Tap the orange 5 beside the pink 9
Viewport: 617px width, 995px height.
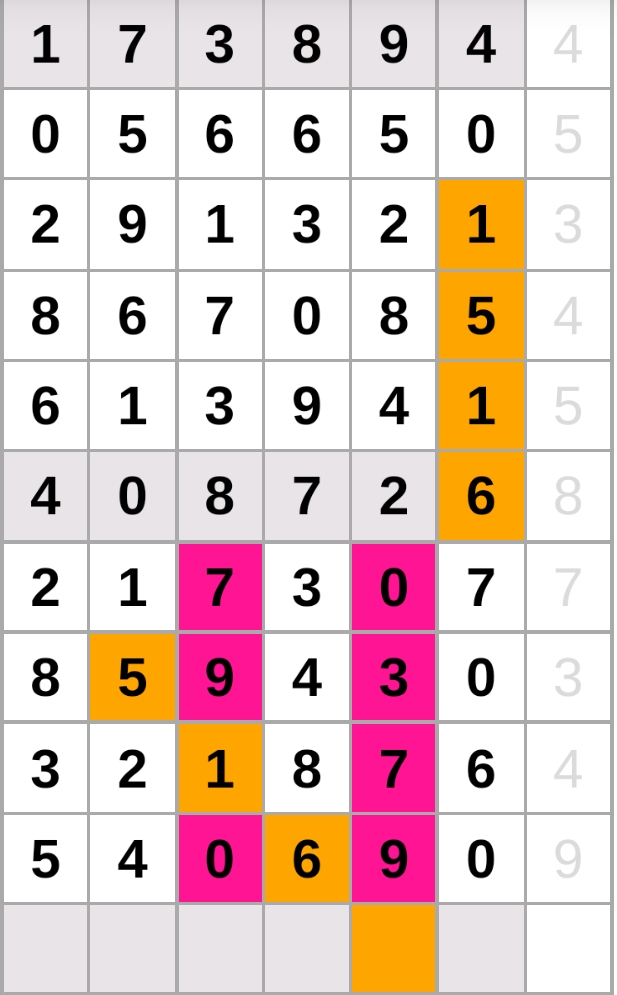[x=132, y=678]
